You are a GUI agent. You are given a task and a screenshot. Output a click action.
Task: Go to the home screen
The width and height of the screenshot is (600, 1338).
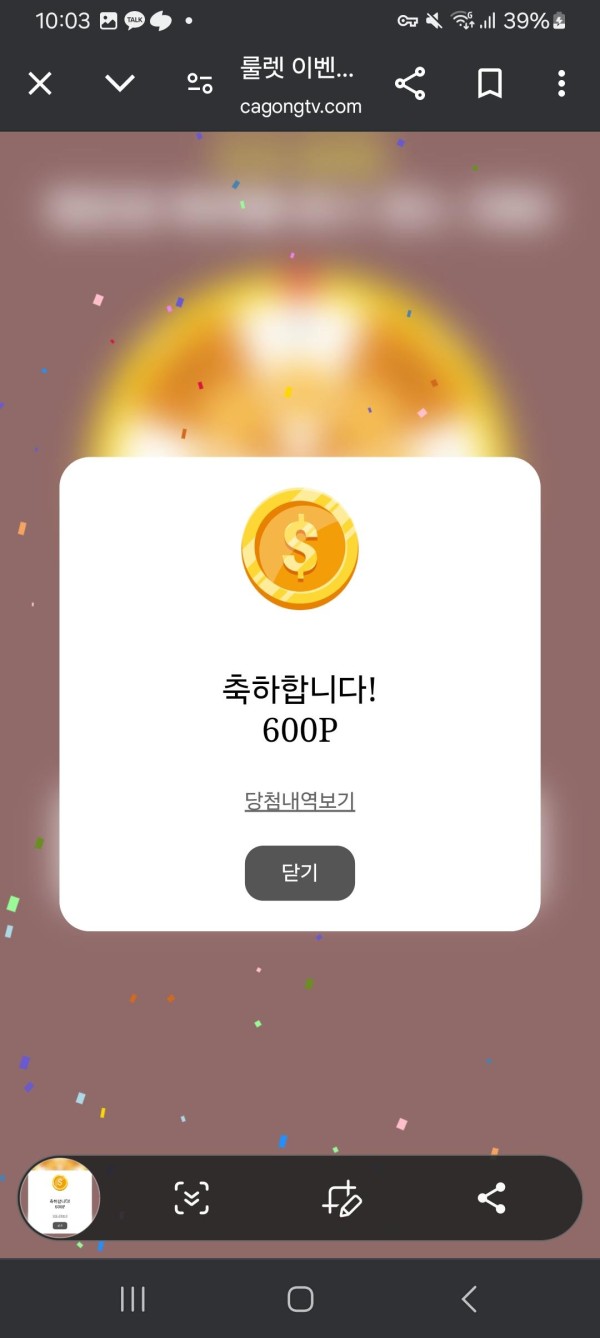(300, 1299)
